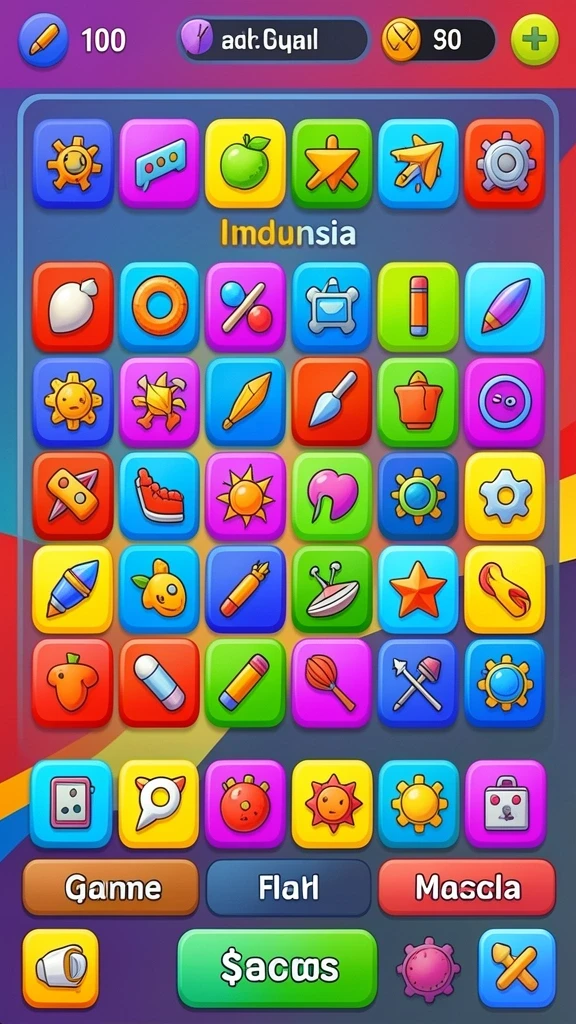Tap the crossed arrow and hammer tile
This screenshot has width=576, height=1024.
[418, 683]
